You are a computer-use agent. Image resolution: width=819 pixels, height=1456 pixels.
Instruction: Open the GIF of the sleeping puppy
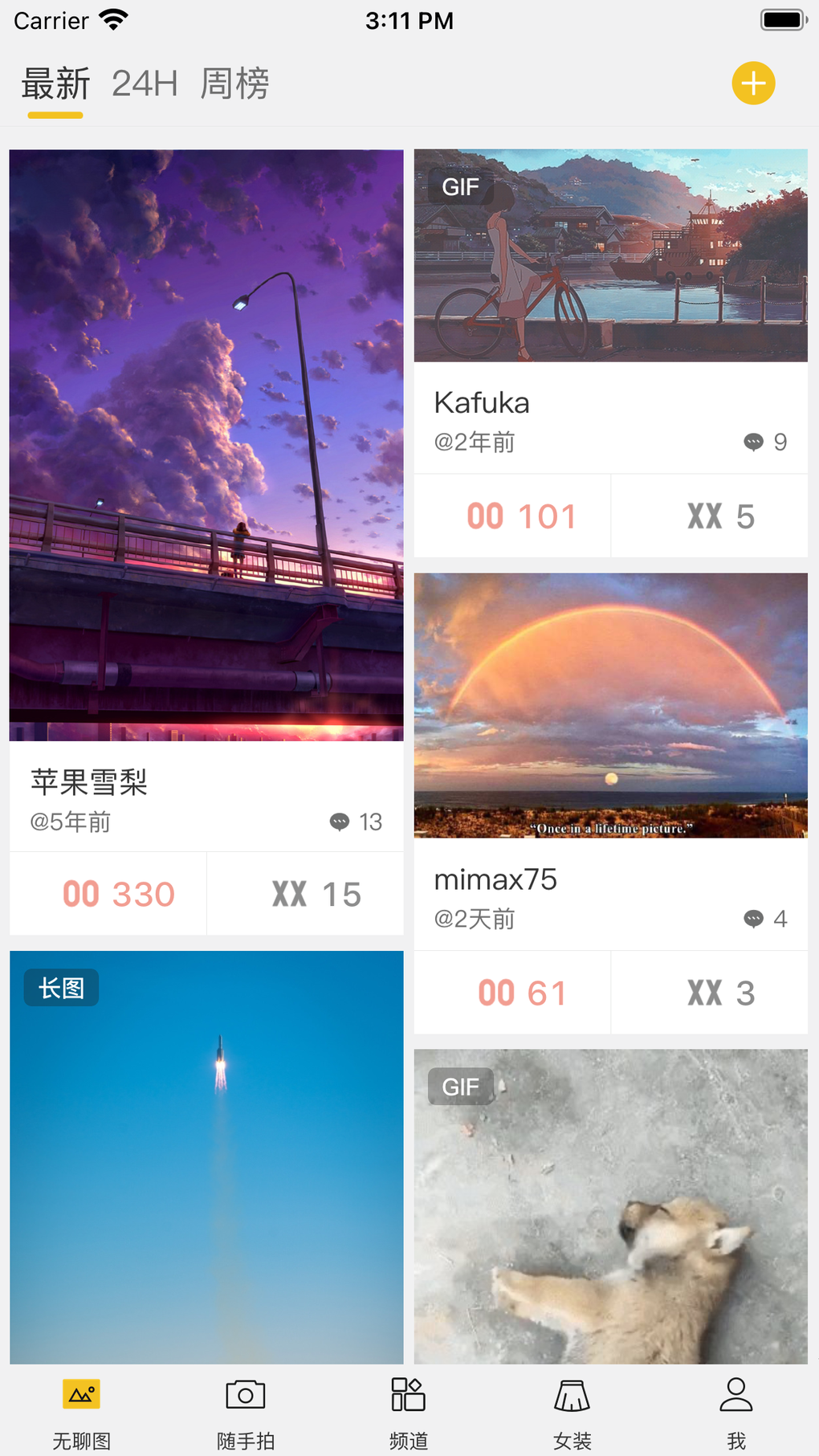pos(610,1205)
